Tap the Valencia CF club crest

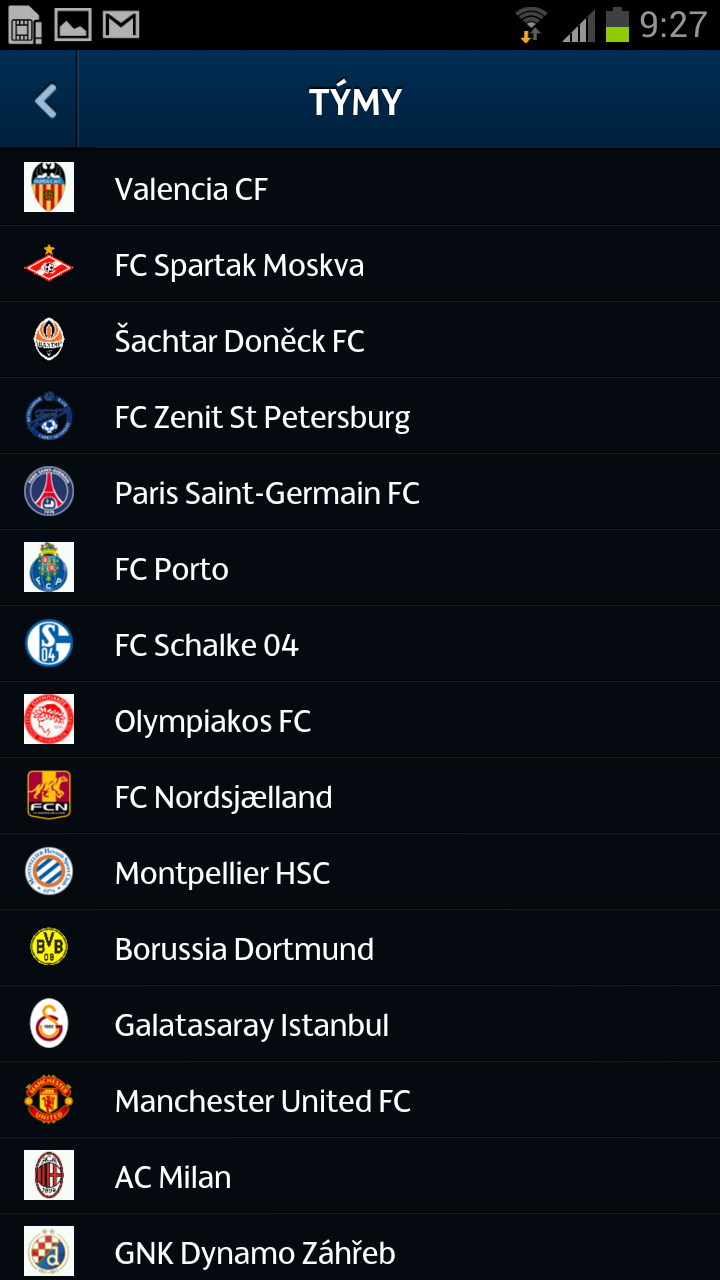pos(48,186)
